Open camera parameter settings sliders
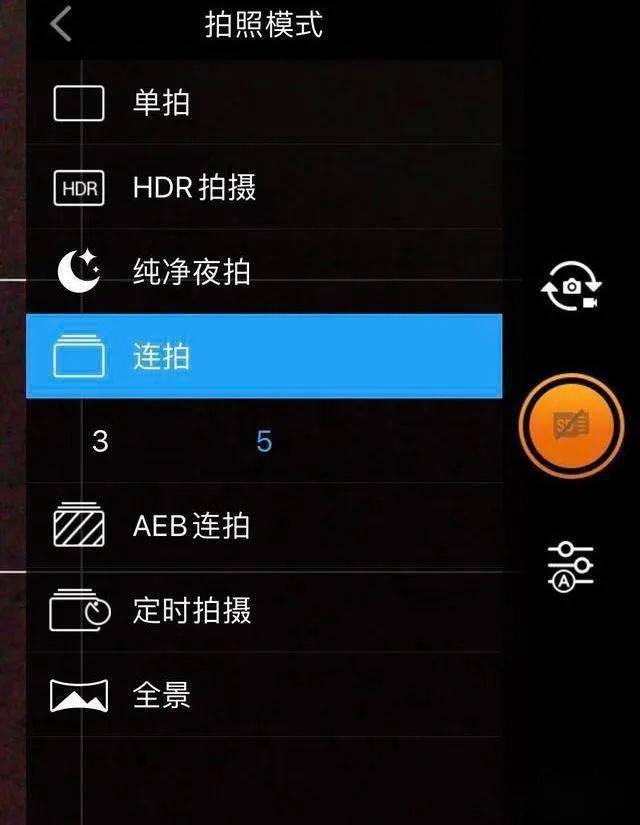The height and width of the screenshot is (825, 640). [x=571, y=566]
